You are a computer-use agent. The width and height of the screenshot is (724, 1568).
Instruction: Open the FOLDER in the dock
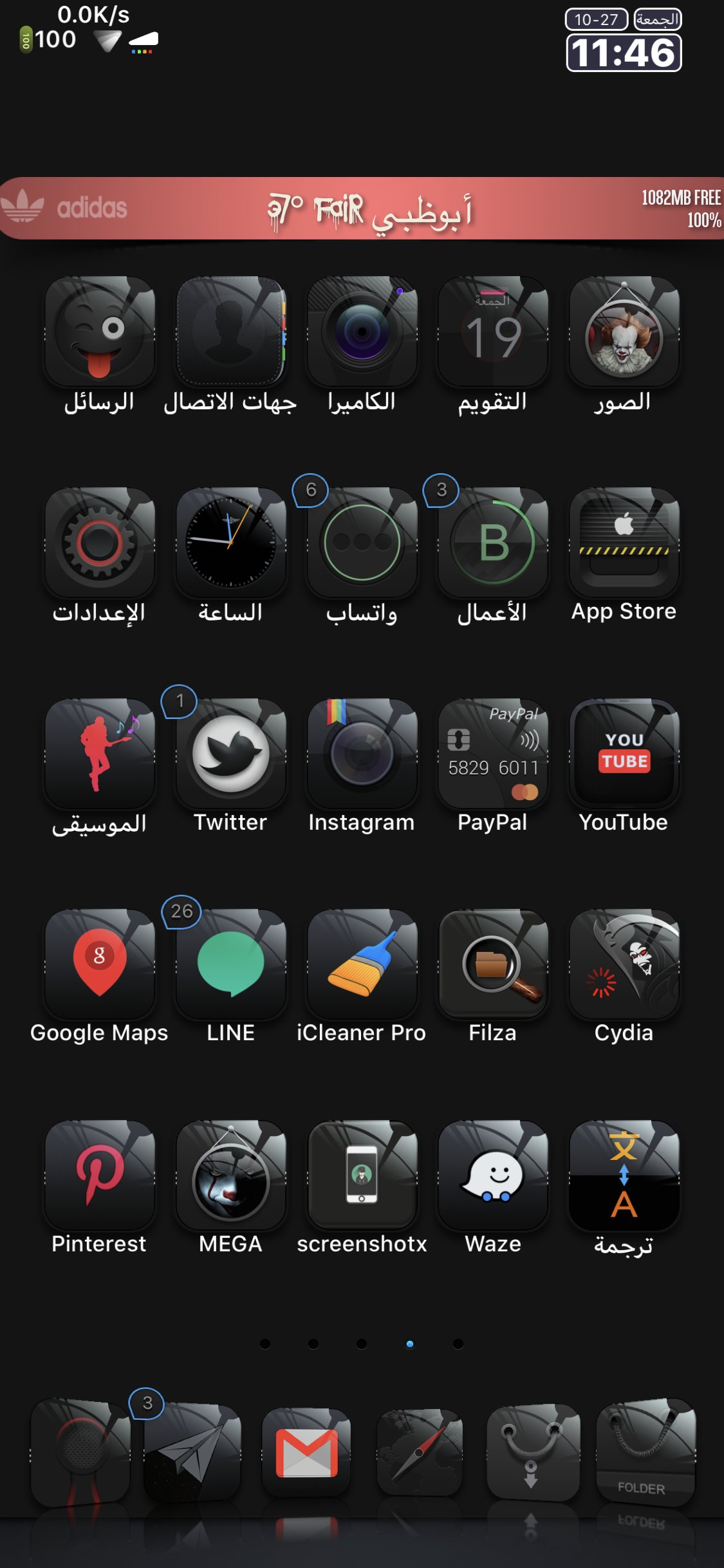tap(645, 1453)
